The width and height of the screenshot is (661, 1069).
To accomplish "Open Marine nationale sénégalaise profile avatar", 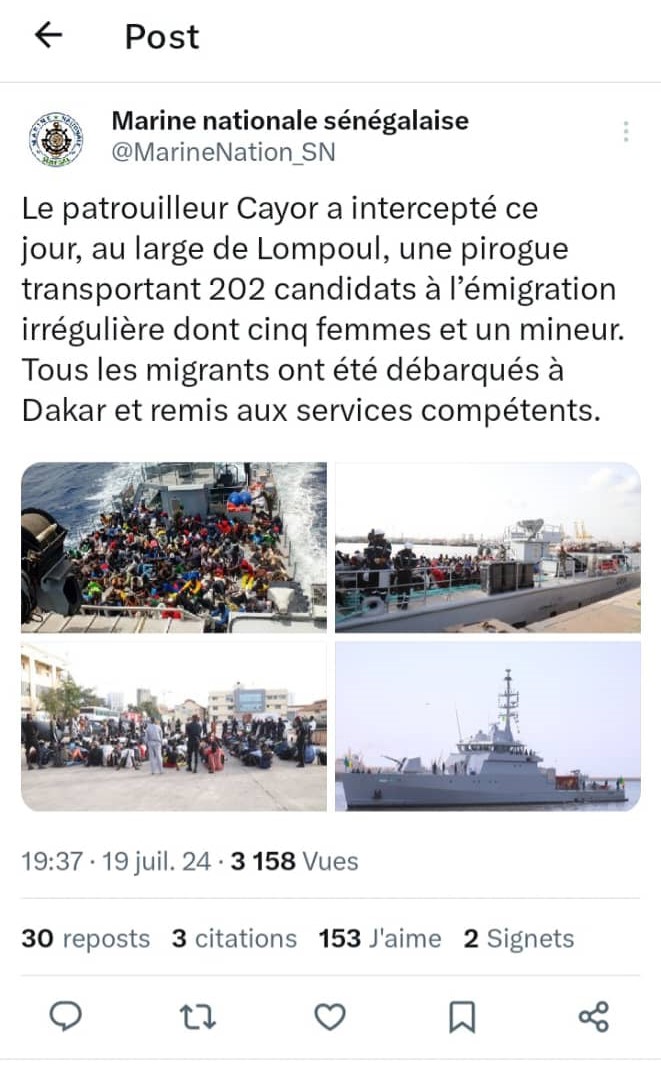I will coord(55,138).
